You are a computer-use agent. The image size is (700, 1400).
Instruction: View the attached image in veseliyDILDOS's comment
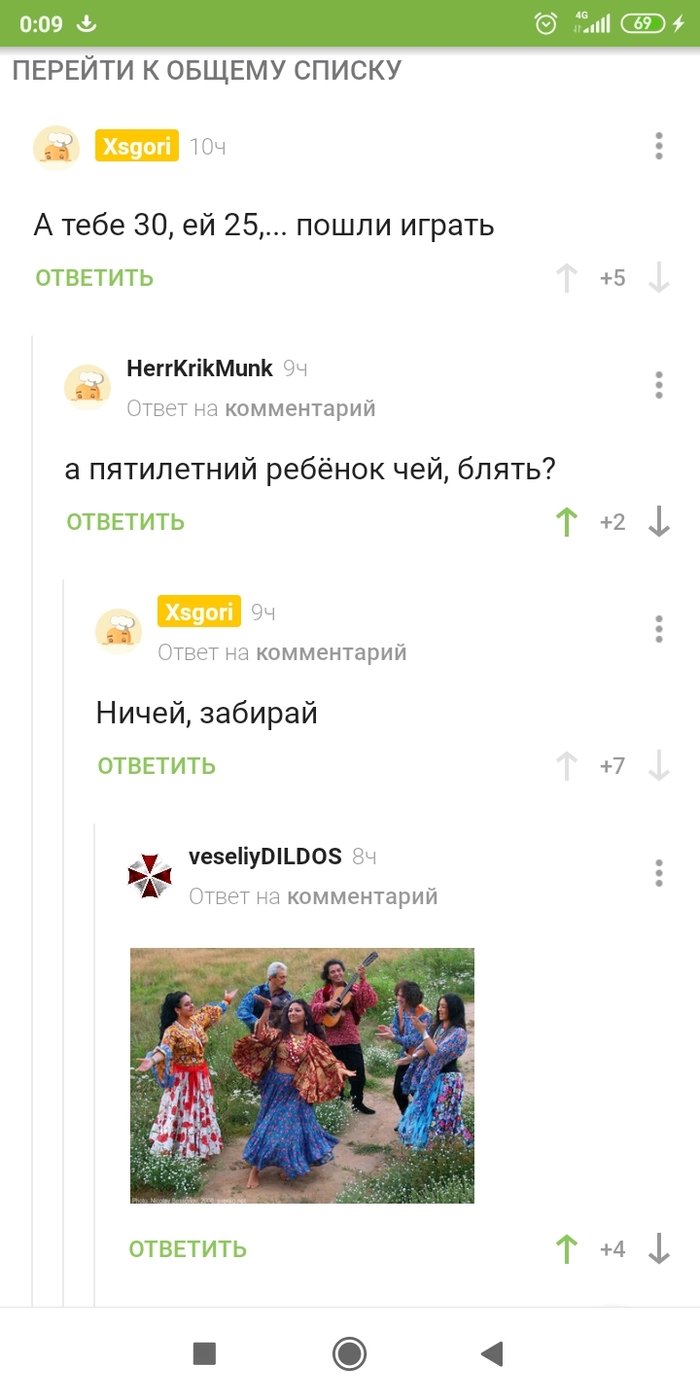302,1075
